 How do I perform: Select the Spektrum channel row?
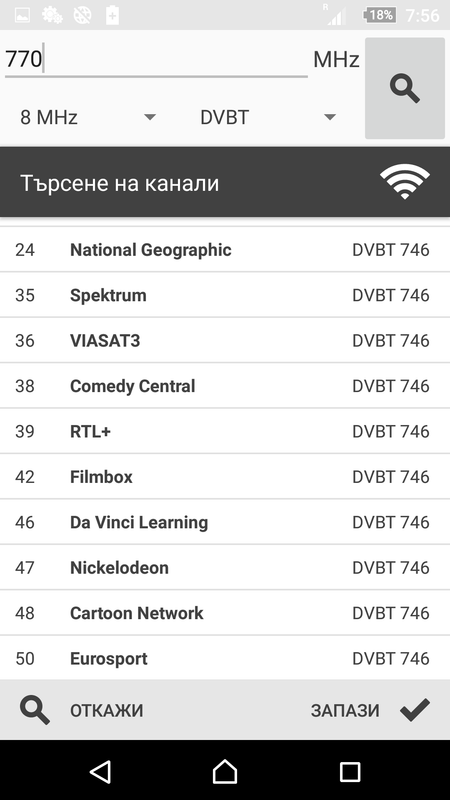225,295
